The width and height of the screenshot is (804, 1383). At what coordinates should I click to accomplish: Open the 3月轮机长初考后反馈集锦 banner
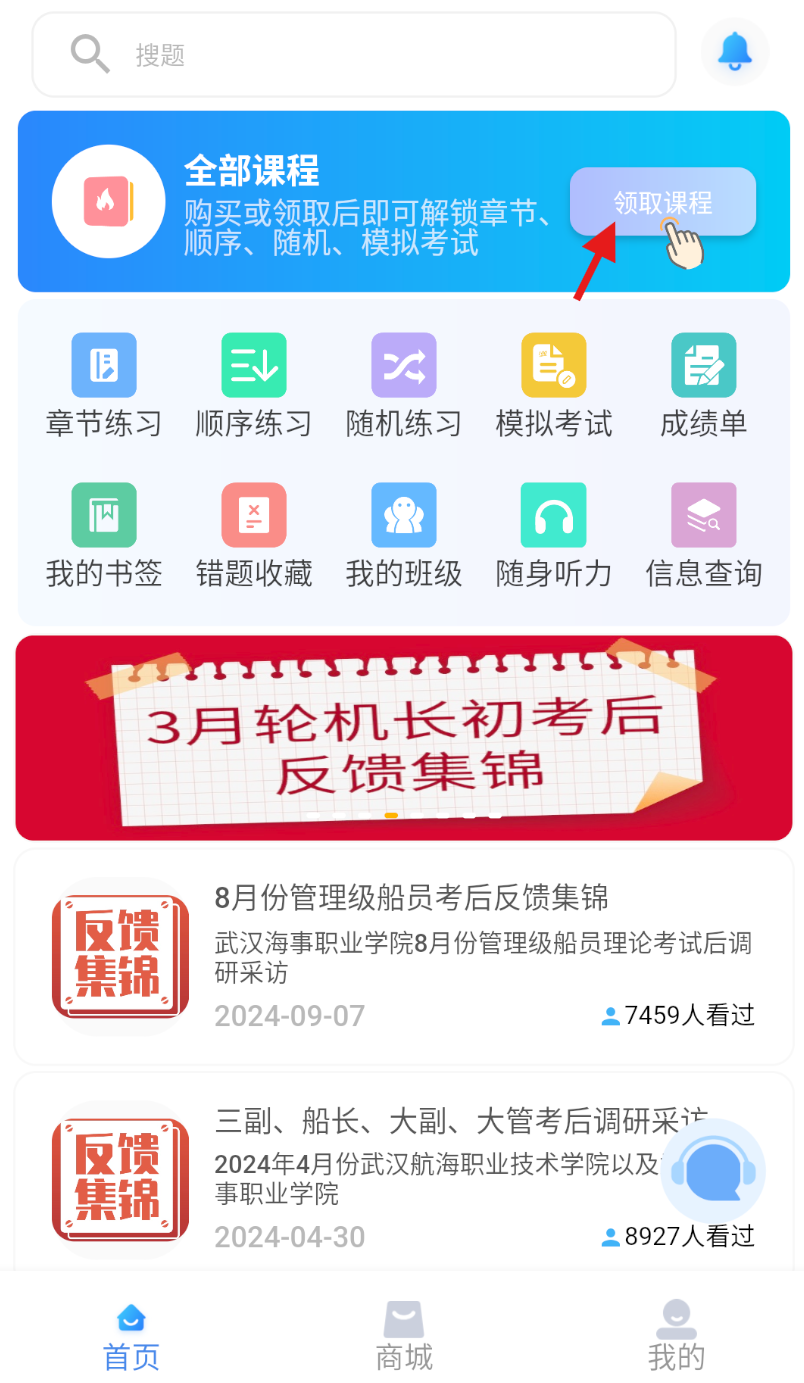404,738
